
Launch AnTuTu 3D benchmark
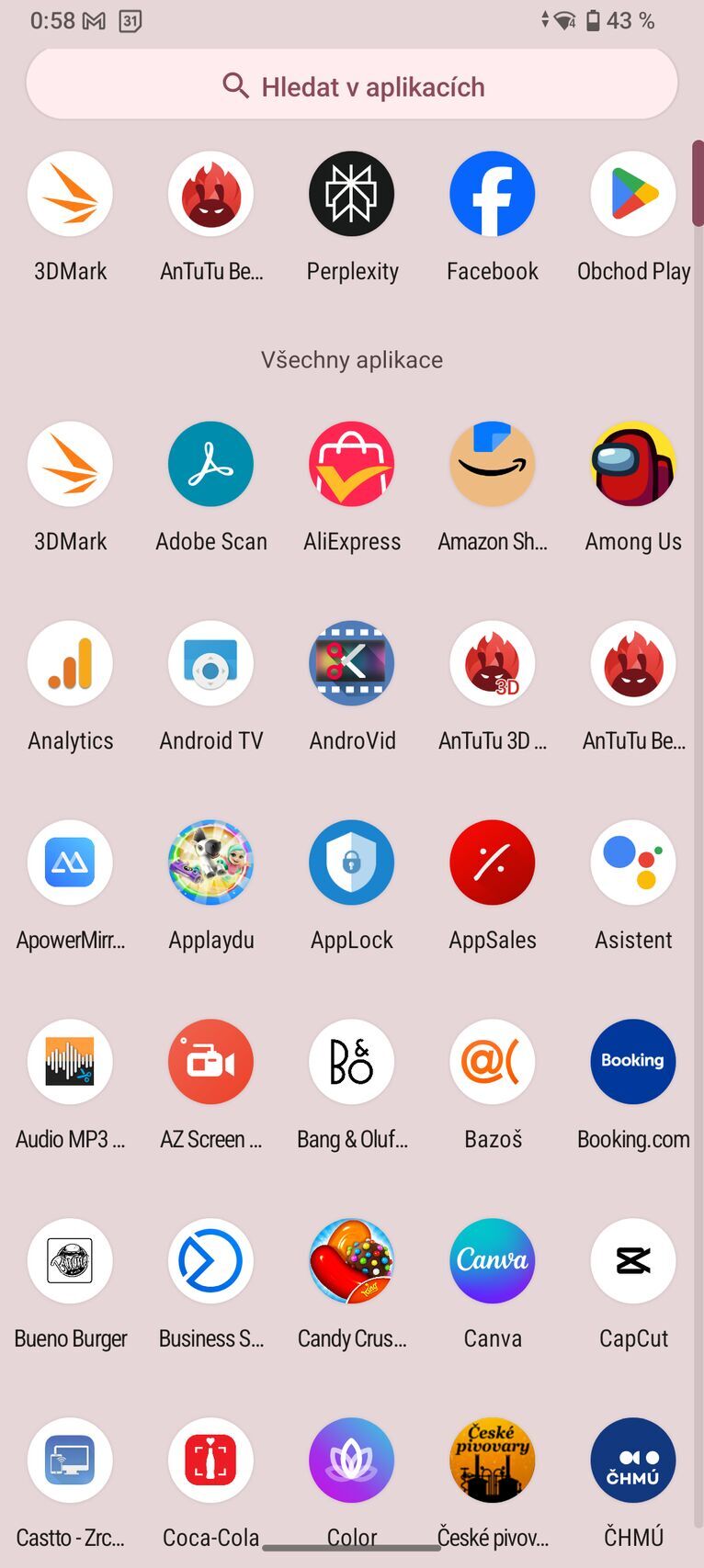[493, 664]
